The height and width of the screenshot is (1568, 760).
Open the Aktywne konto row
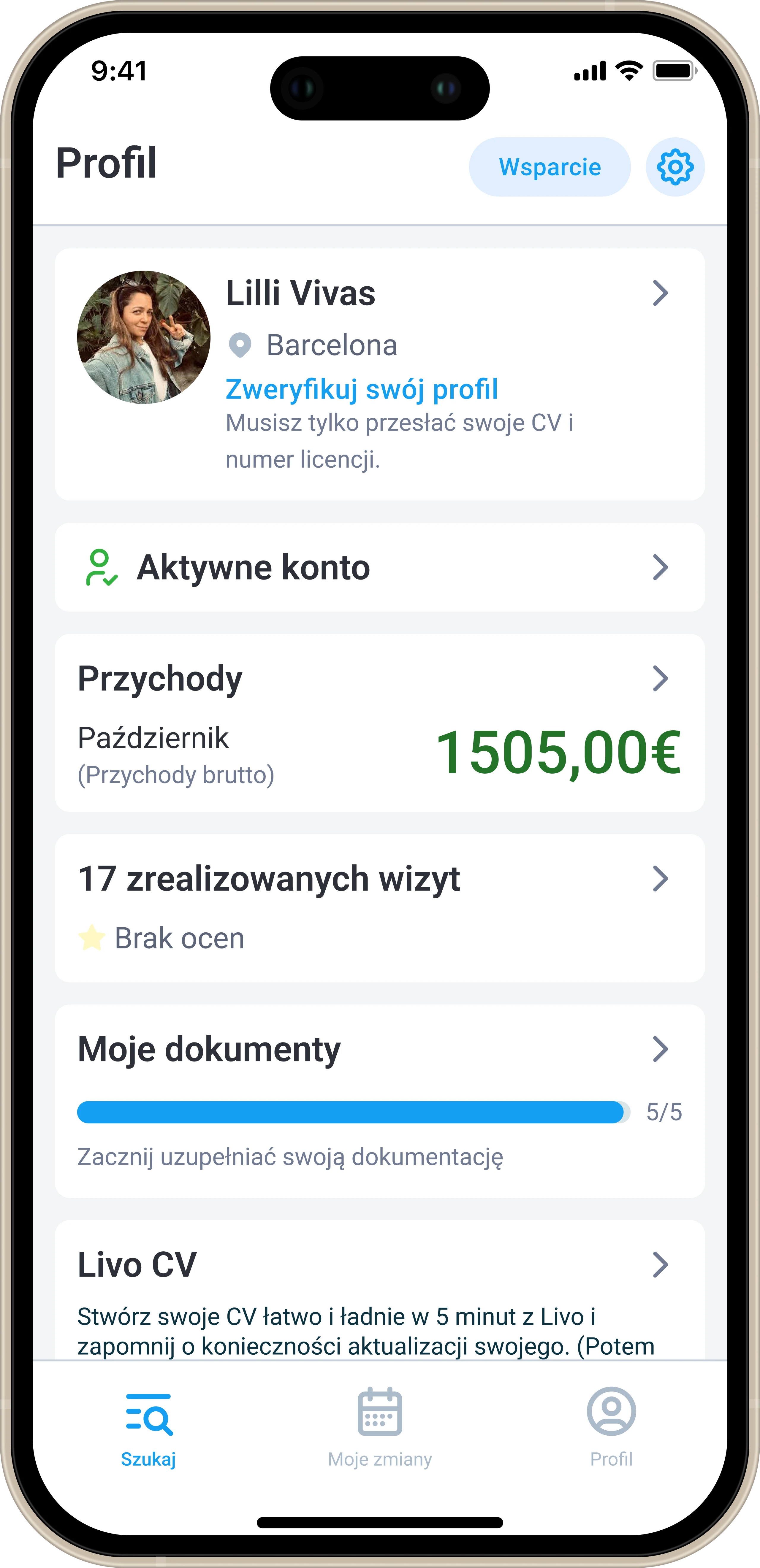click(380, 567)
